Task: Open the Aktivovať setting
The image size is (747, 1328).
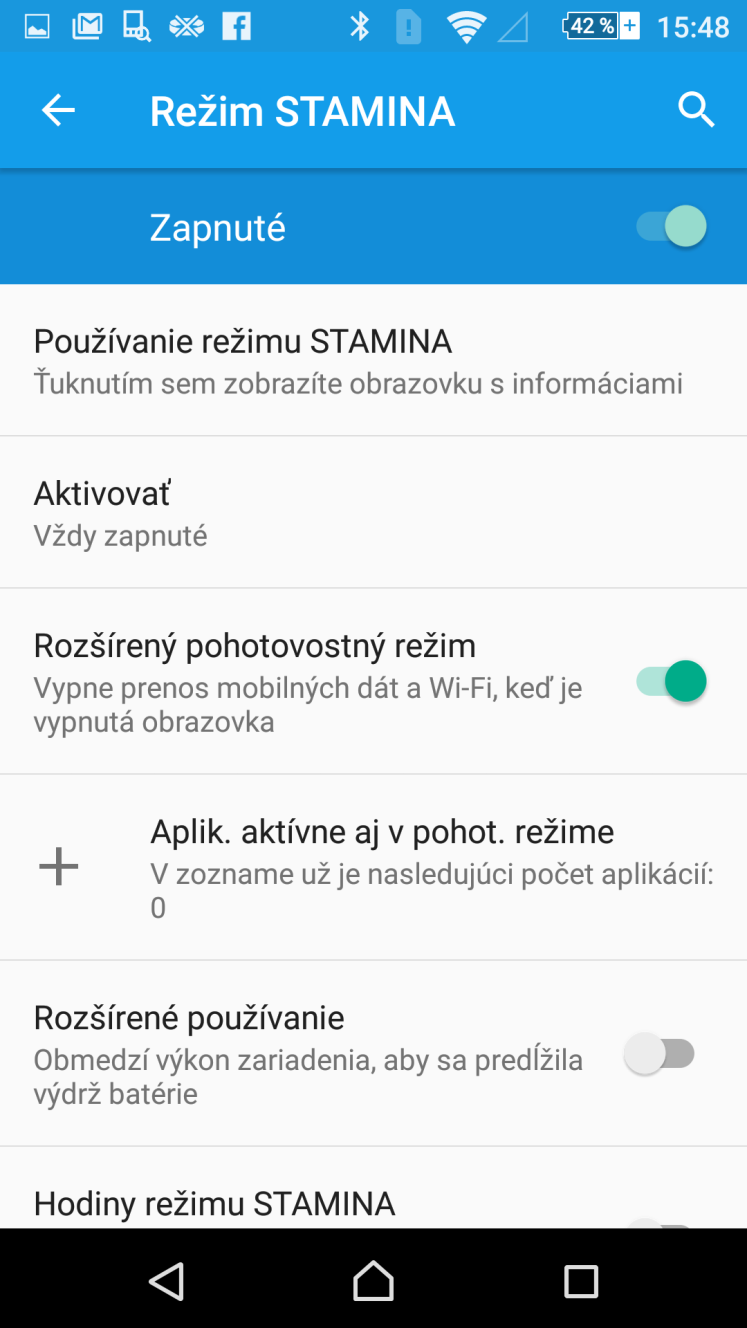Action: click(x=373, y=512)
